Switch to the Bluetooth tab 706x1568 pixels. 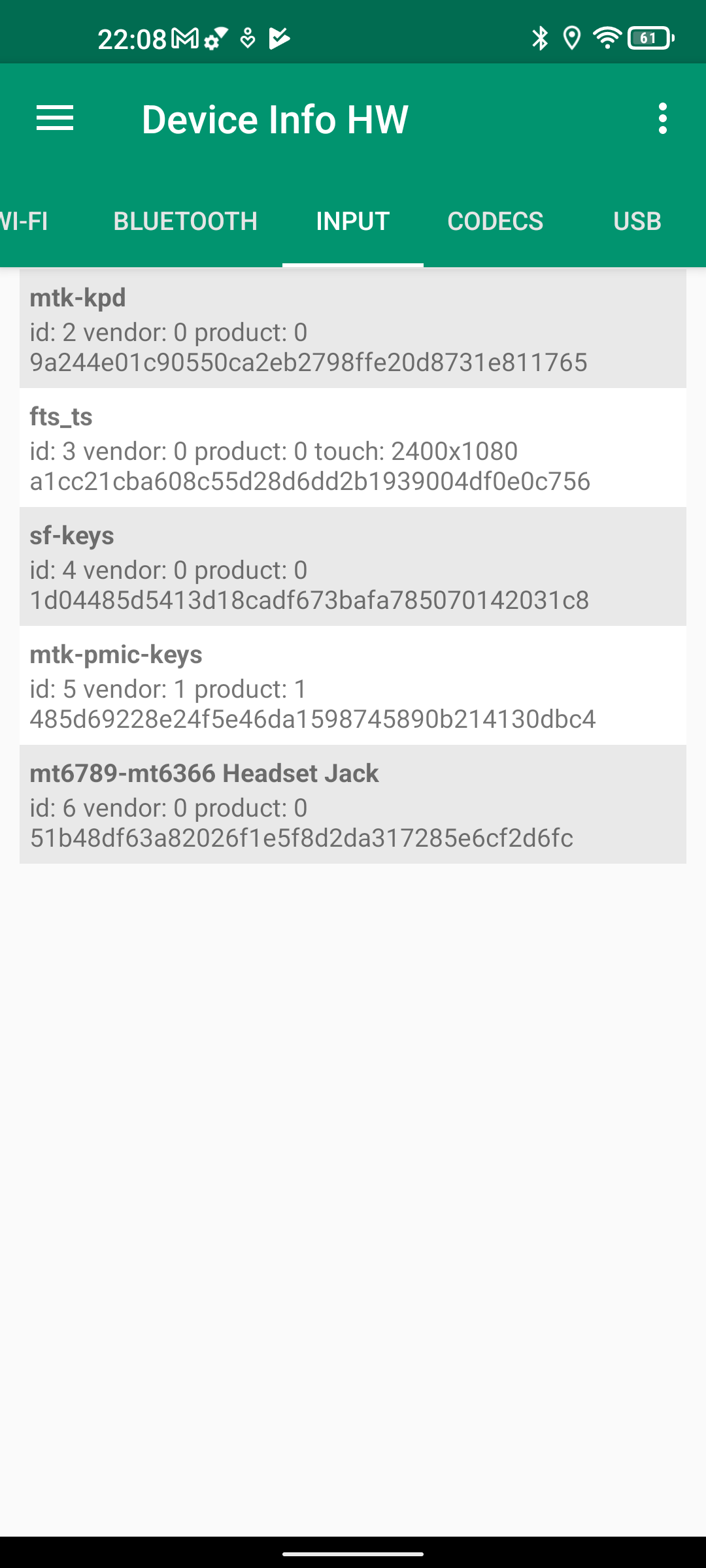coord(185,221)
